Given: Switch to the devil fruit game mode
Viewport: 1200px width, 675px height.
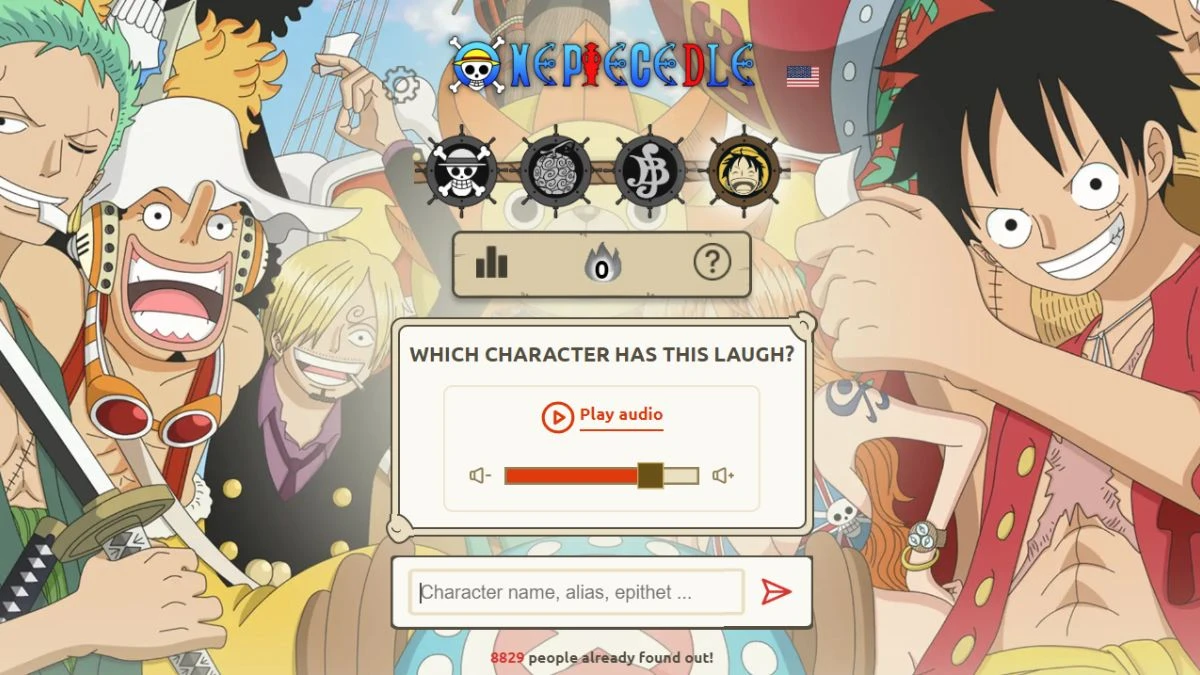Looking at the screenshot, I should click(x=555, y=171).
